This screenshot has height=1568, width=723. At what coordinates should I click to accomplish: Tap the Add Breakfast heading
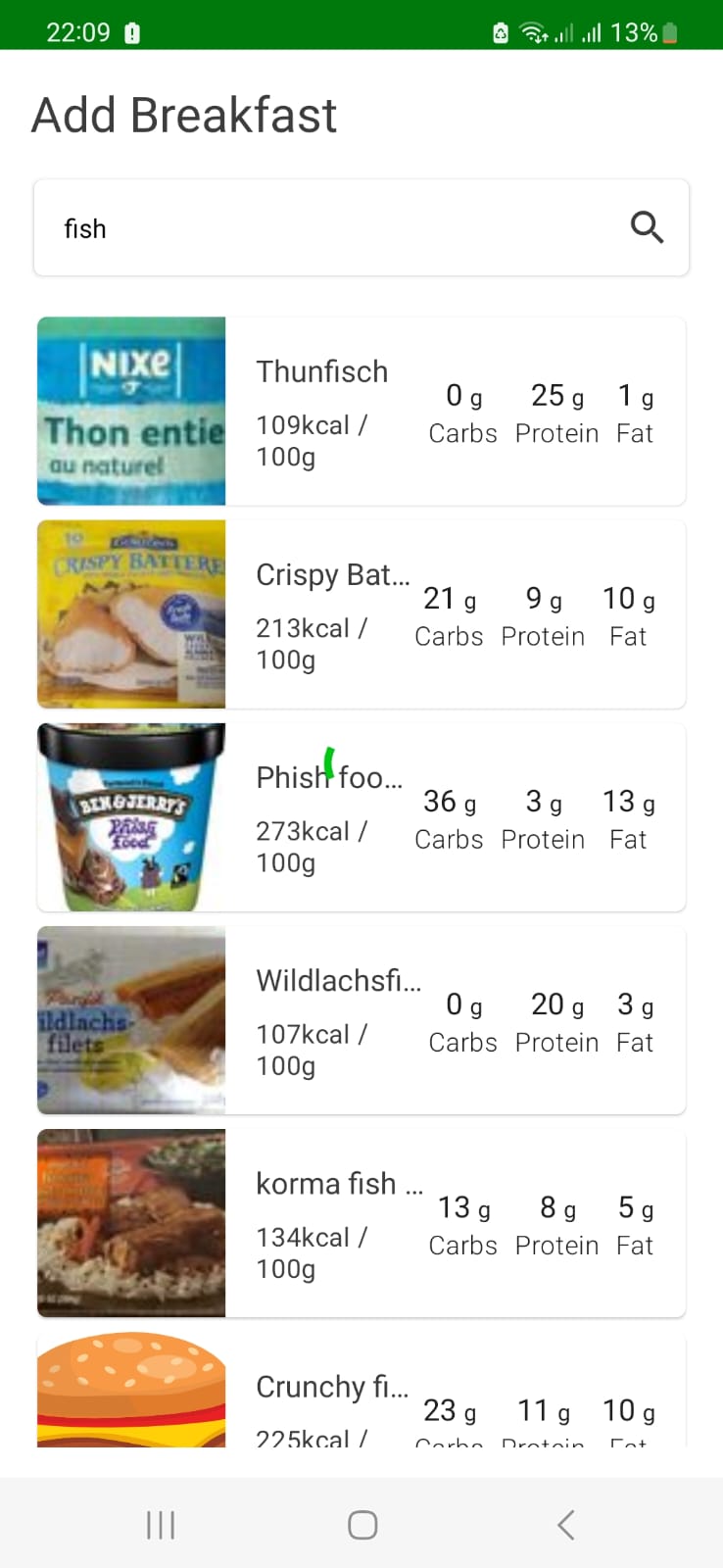(x=184, y=115)
